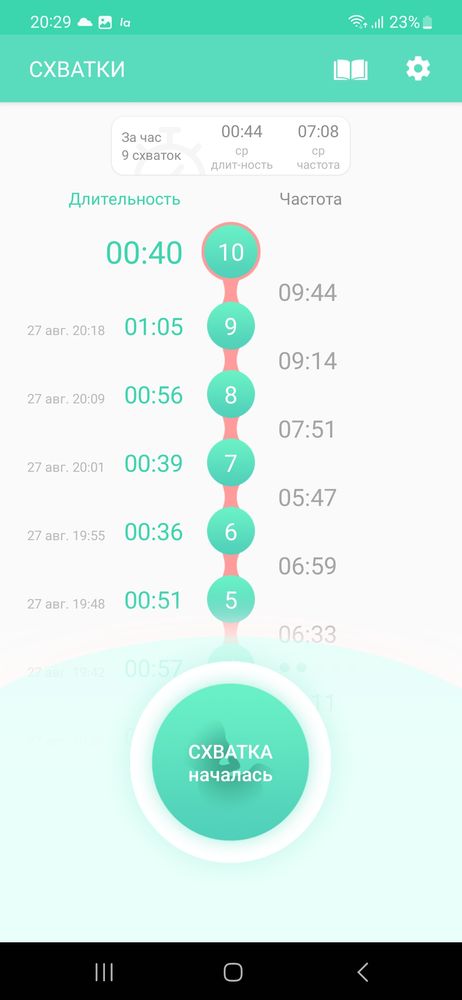
Task: Select contraction number 7
Action: (231, 463)
